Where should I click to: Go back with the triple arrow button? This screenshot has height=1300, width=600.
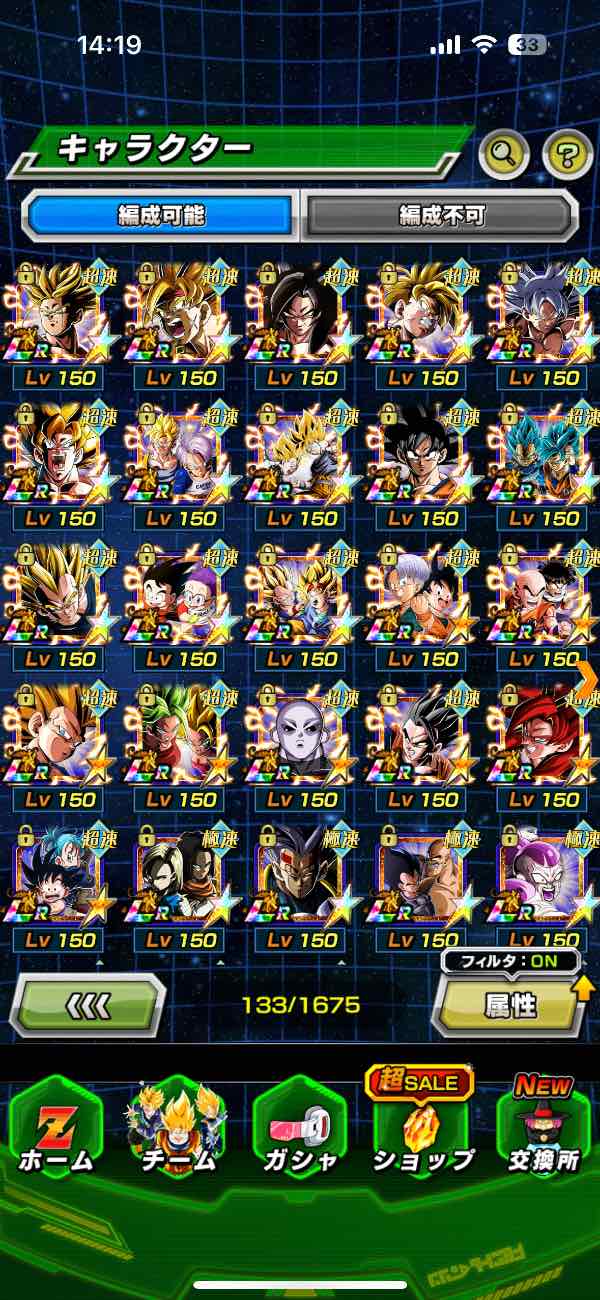tap(88, 1005)
